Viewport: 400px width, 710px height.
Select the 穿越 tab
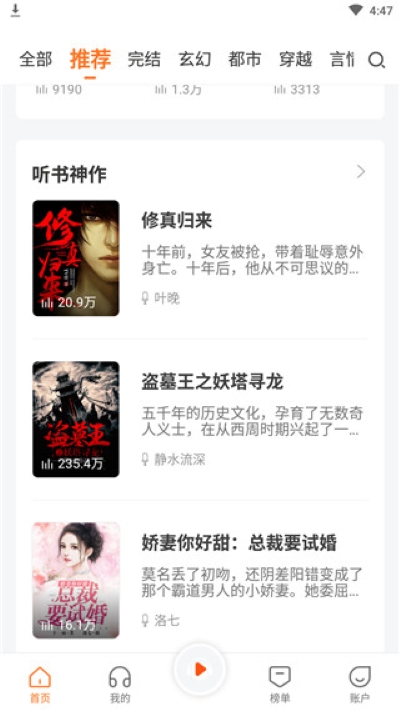[x=296, y=60]
